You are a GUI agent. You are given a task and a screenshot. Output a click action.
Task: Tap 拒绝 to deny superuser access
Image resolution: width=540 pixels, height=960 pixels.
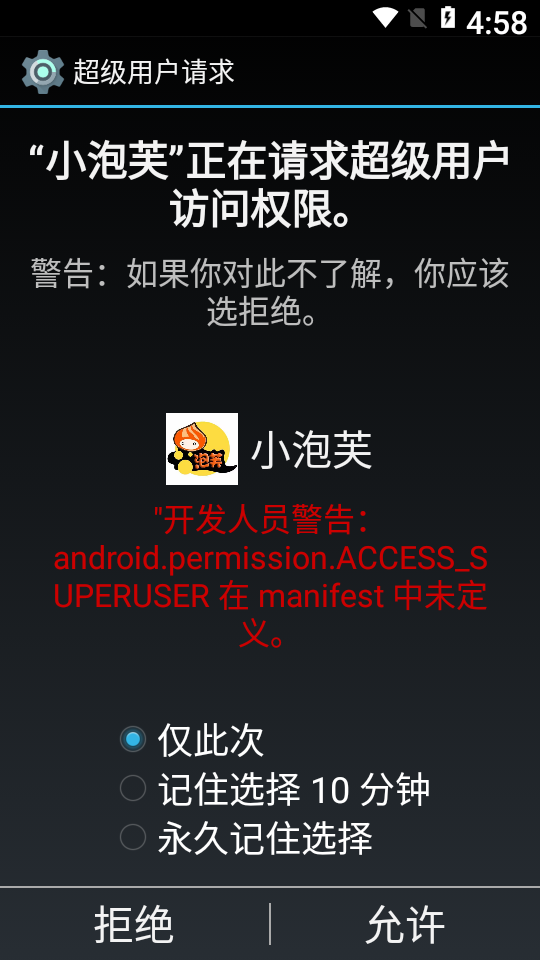point(134,924)
